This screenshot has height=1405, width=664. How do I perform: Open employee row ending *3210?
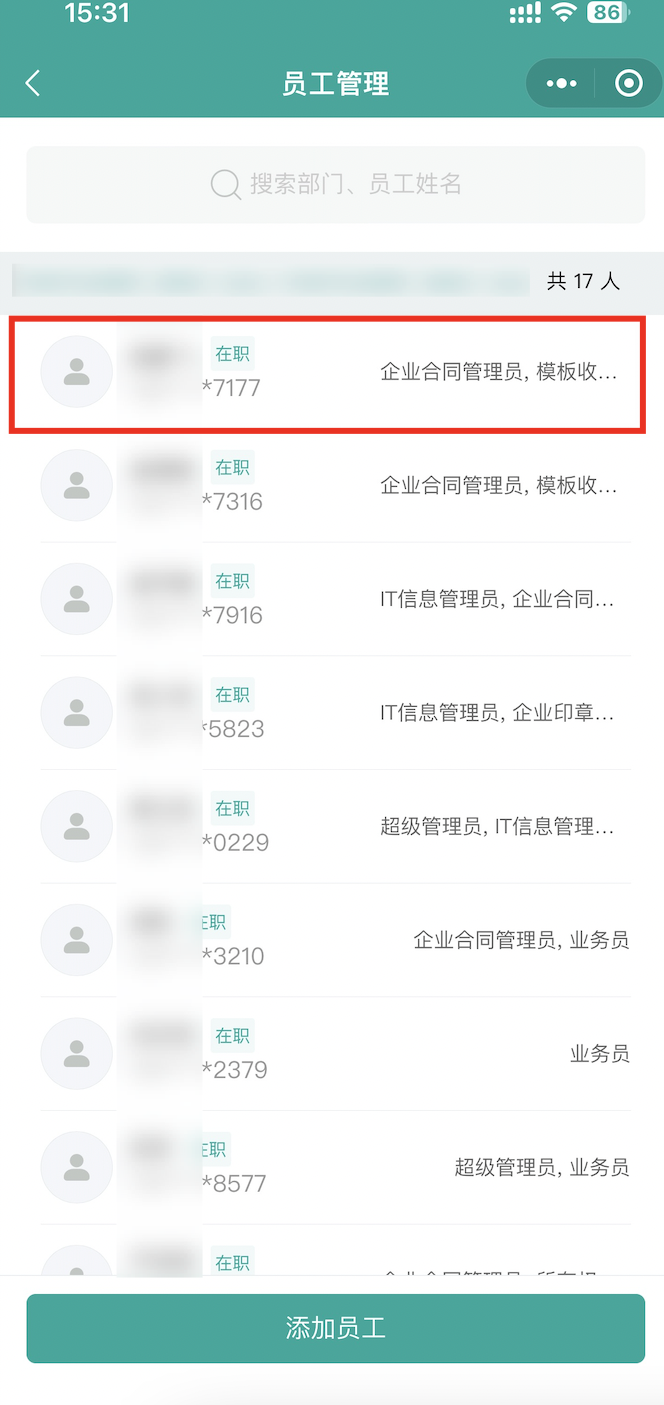(x=335, y=940)
